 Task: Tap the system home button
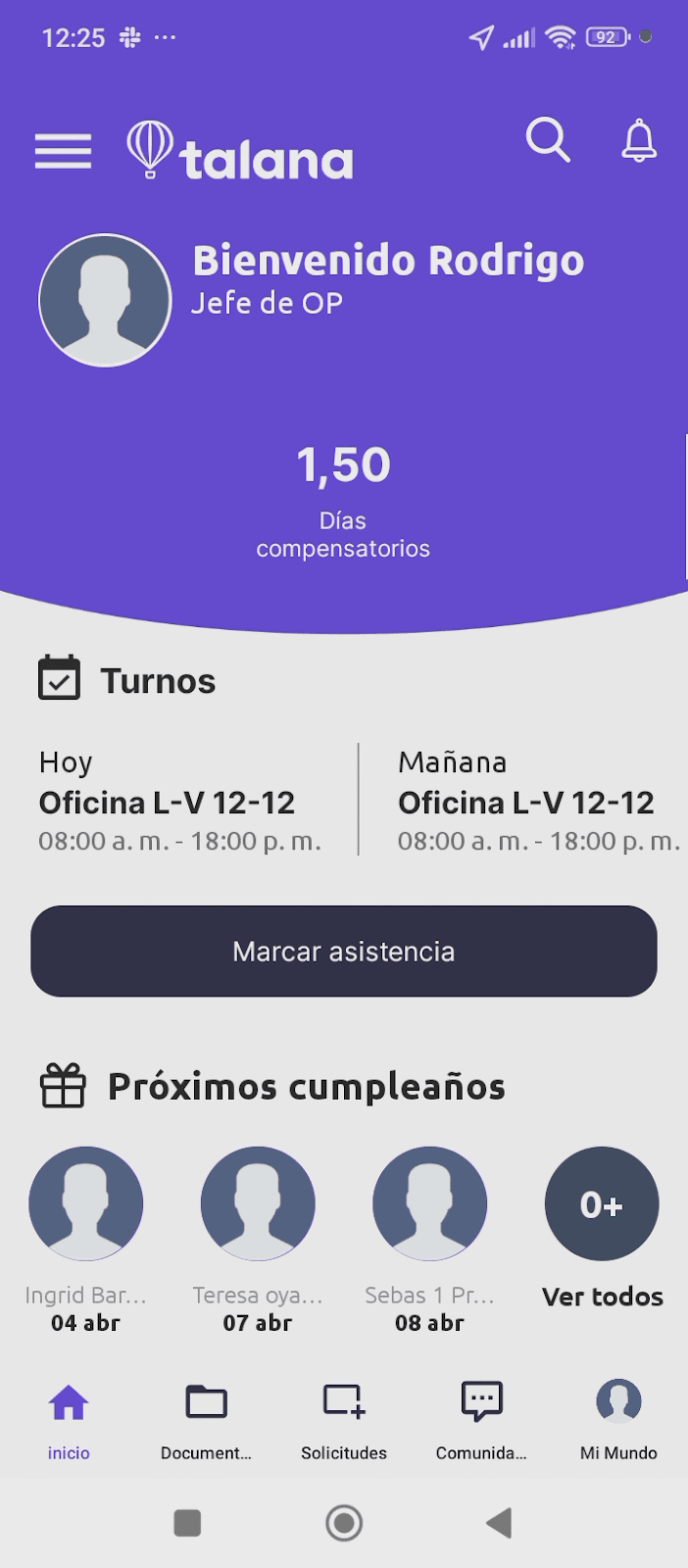pyautogui.click(x=344, y=1523)
